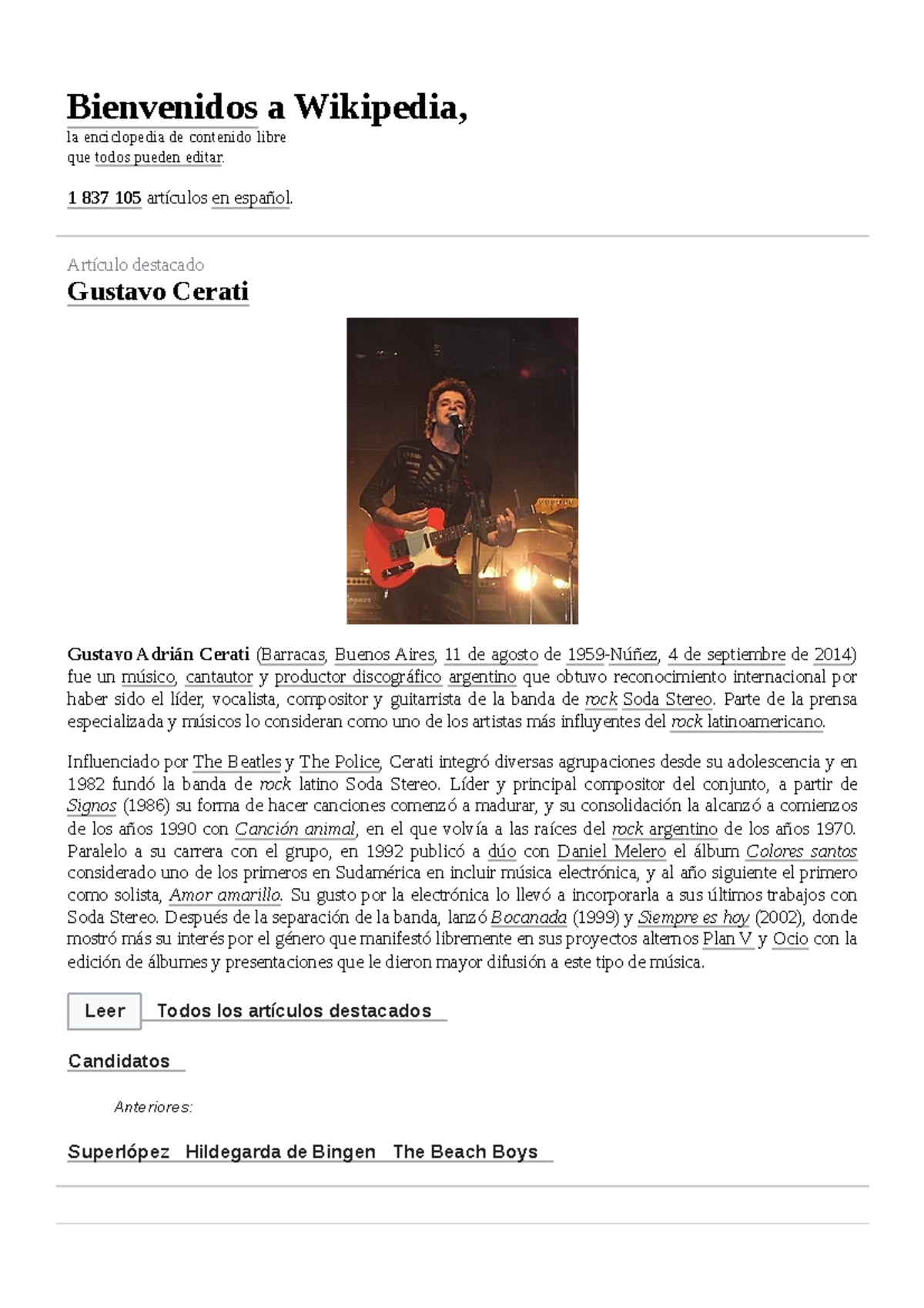This screenshot has height=1308, width=924.
Task: Open the Superlópez article
Action: [119, 1152]
